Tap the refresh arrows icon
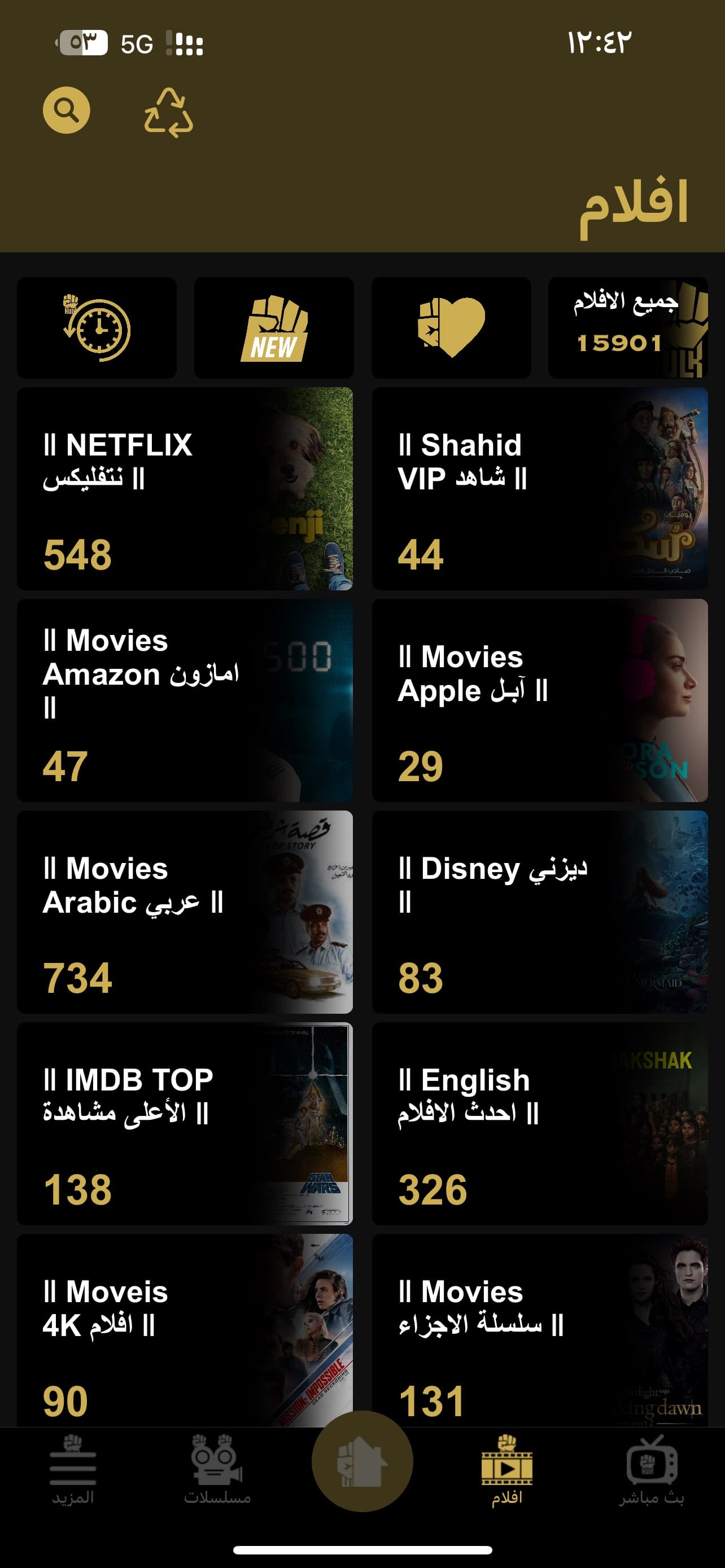725x1568 pixels. [169, 113]
